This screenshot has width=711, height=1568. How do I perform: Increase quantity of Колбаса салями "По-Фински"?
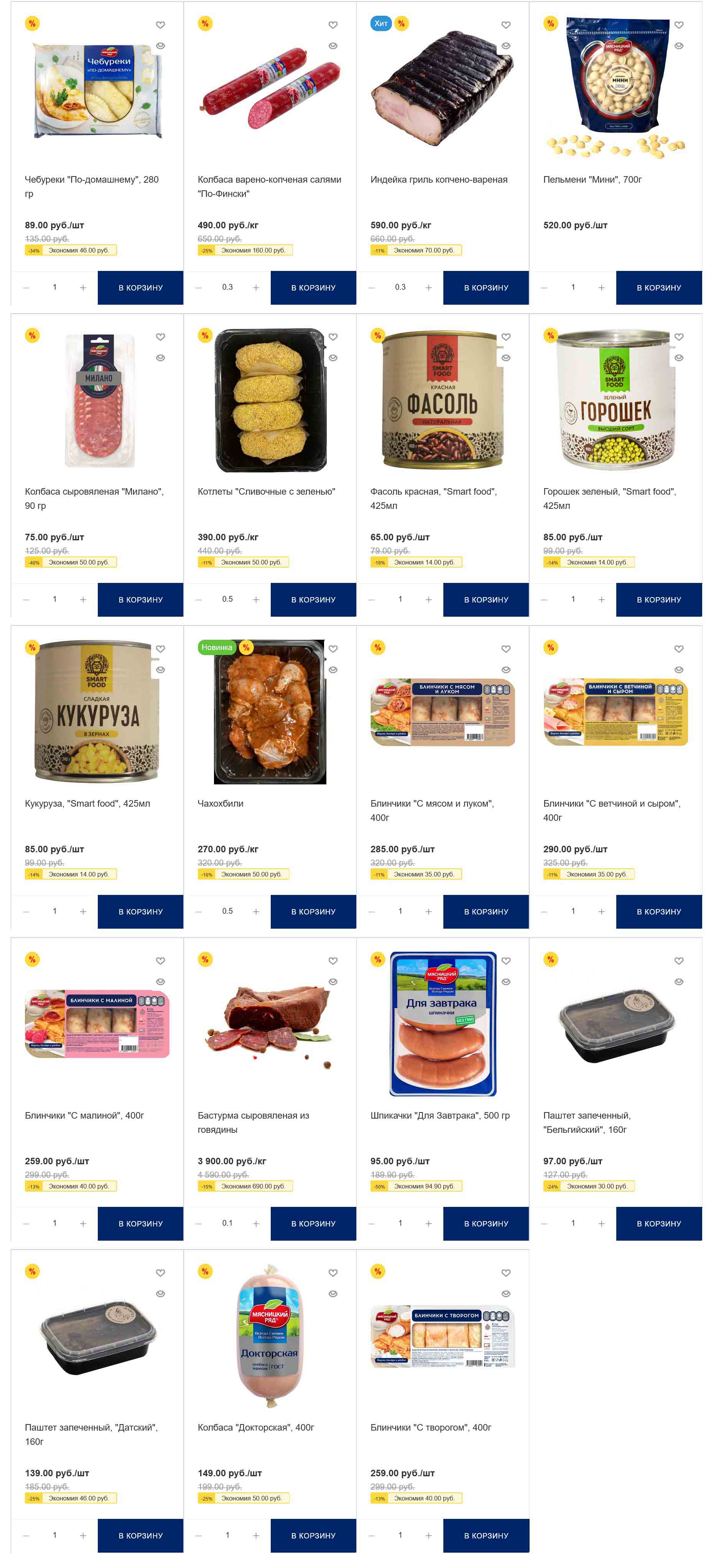255,287
